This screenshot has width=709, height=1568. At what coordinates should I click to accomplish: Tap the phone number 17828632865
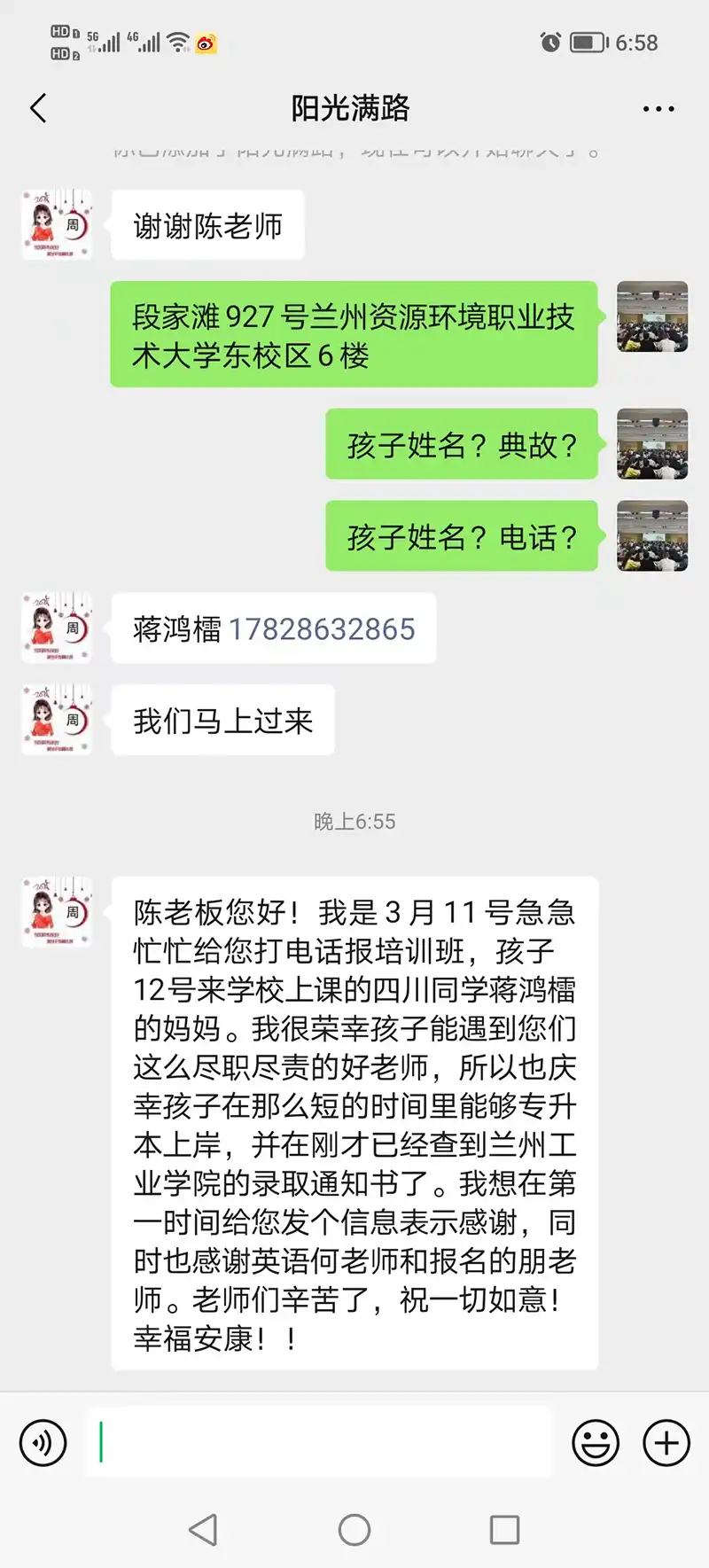(322, 628)
